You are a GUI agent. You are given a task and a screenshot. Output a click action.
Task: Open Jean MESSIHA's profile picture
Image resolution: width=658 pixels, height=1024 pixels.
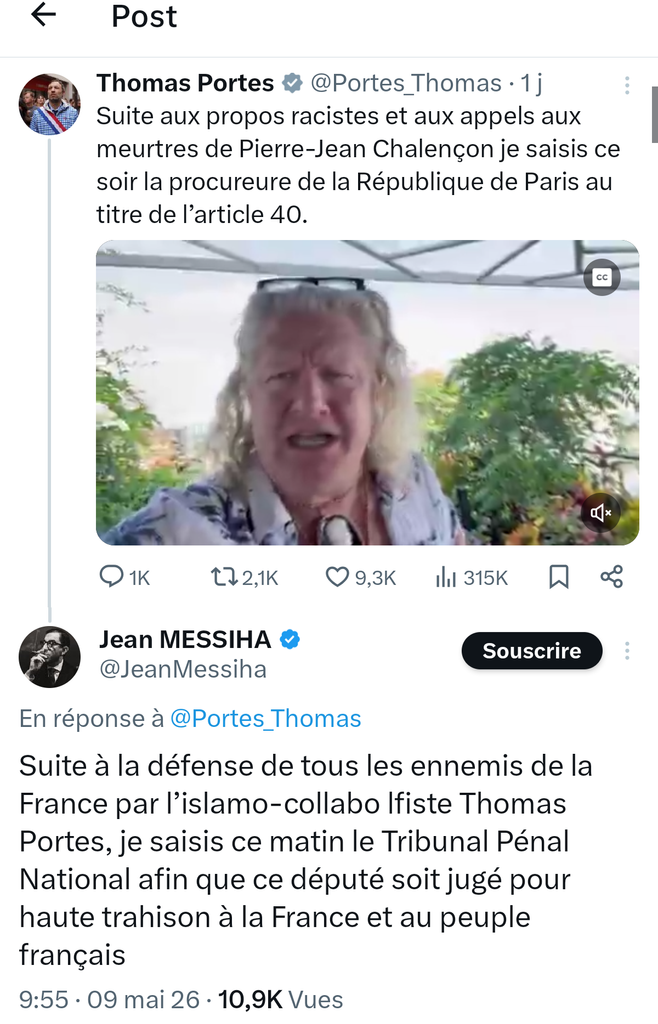[50, 657]
